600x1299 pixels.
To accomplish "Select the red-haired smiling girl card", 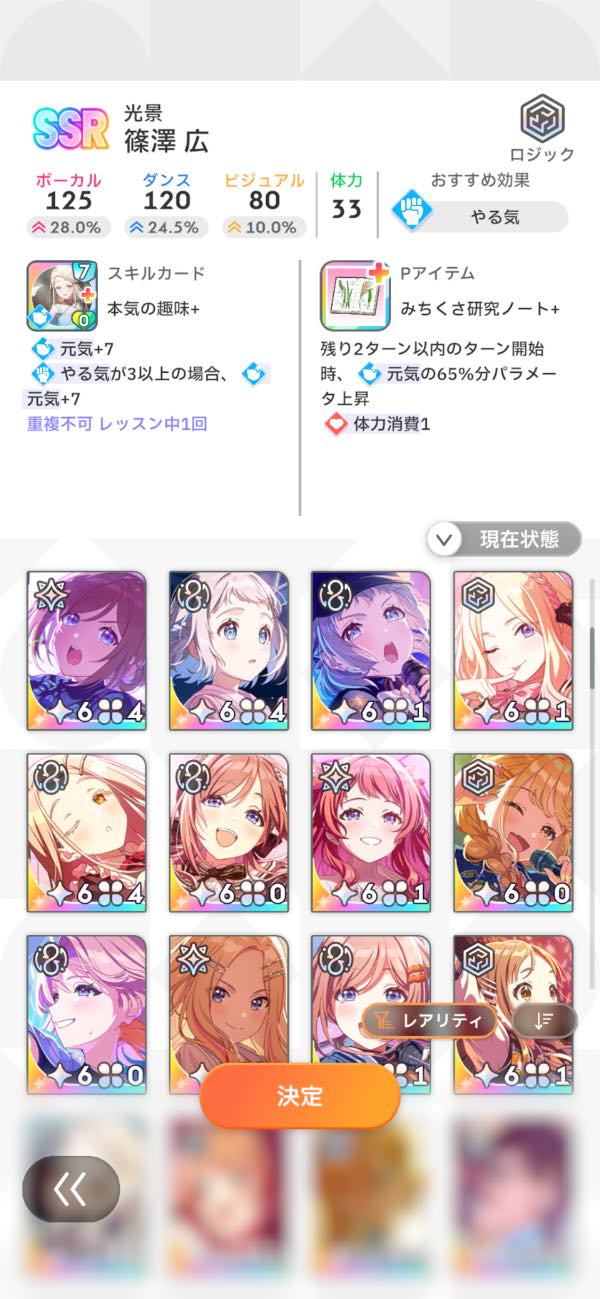I will 371,830.
